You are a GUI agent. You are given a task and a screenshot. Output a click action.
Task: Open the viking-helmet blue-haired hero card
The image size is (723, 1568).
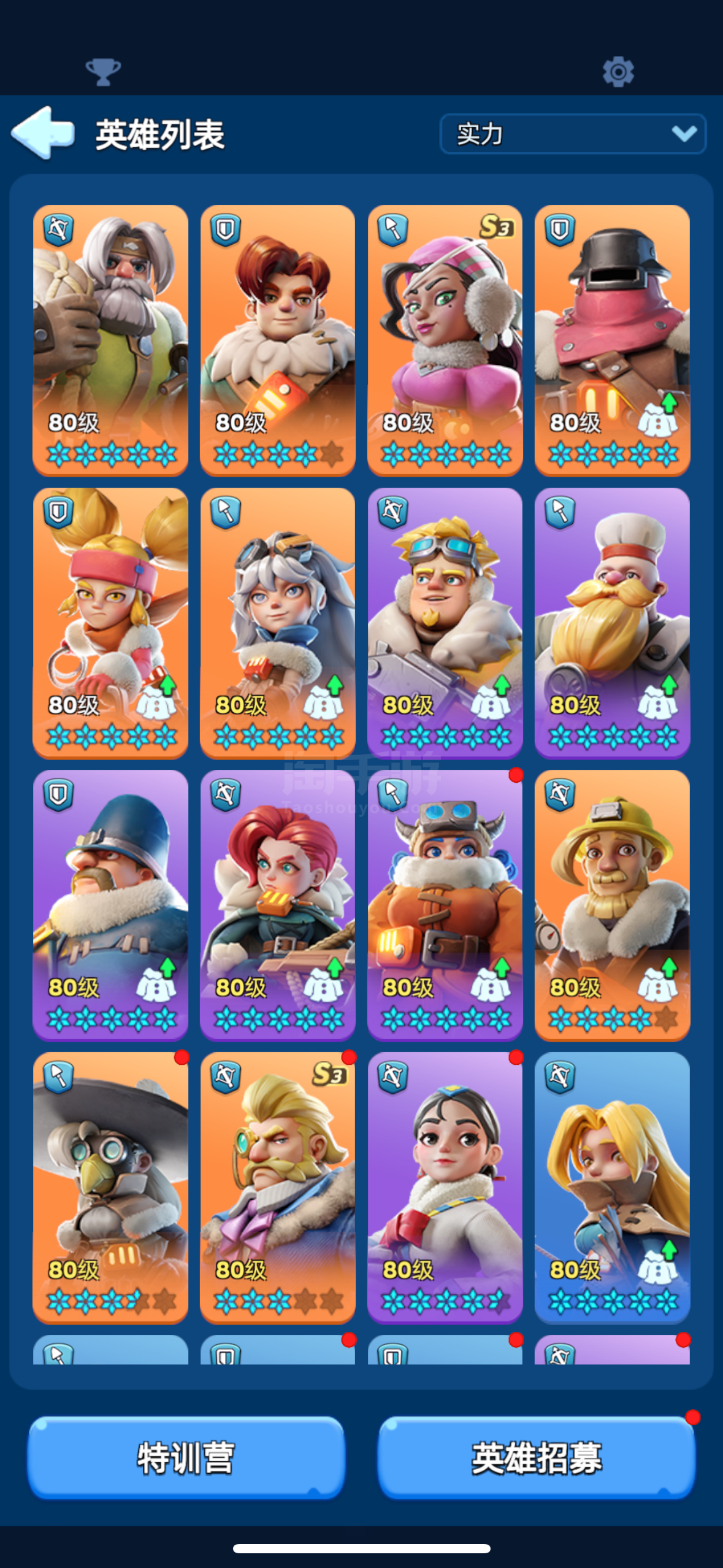point(445,904)
